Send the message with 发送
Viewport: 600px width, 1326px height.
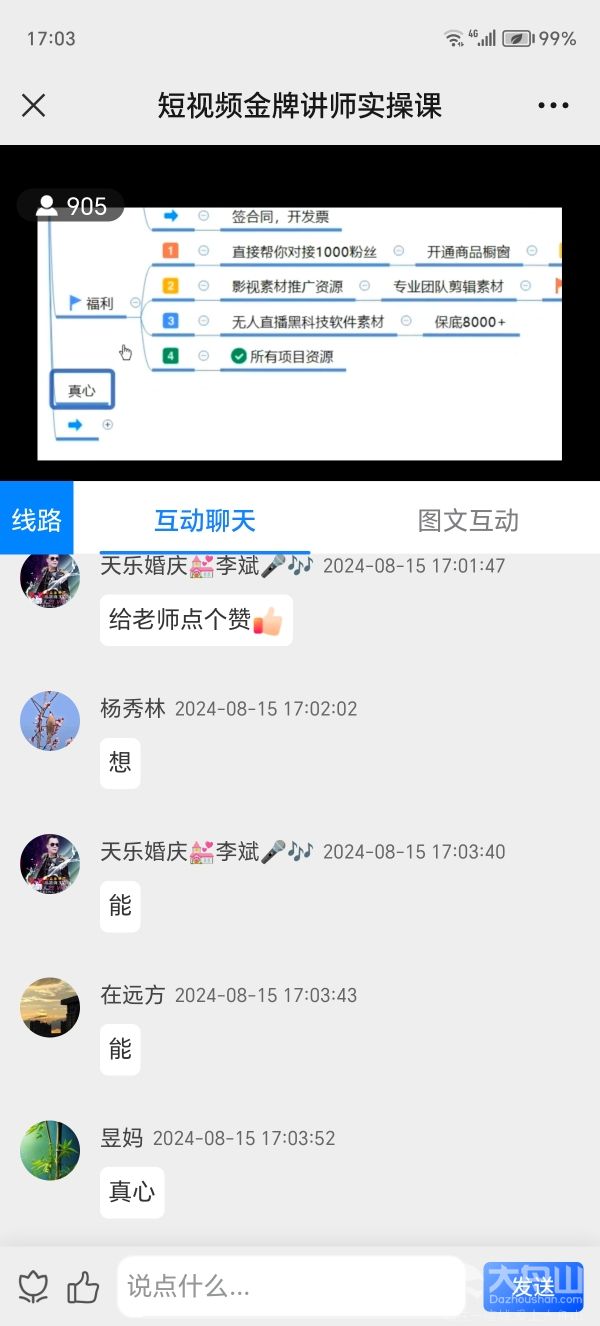coord(533,1286)
